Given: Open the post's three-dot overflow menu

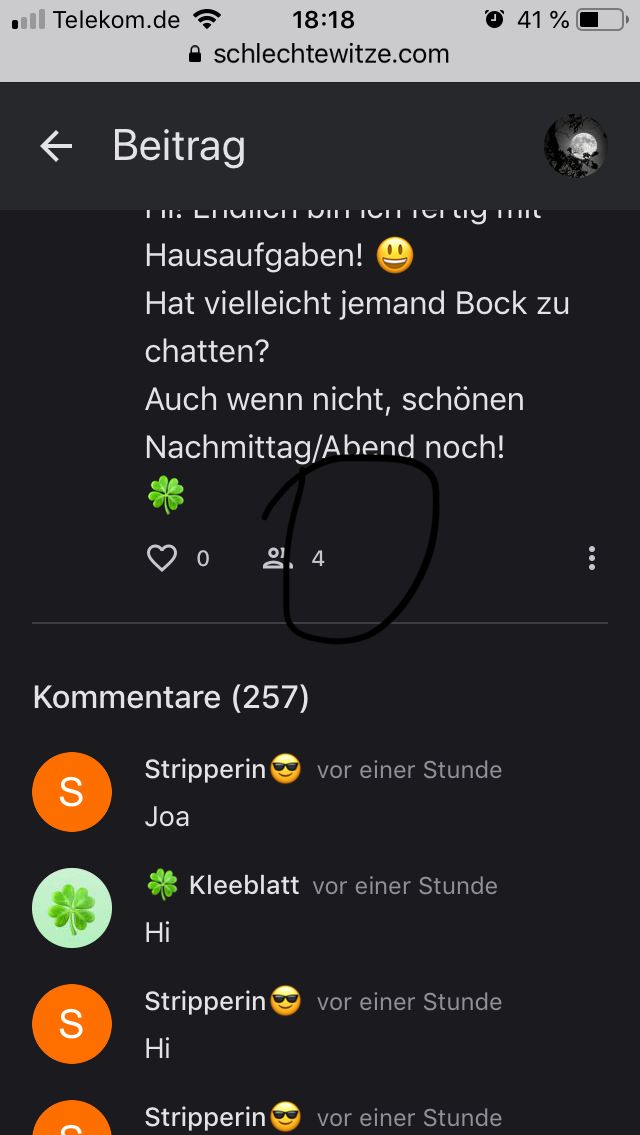Looking at the screenshot, I should click(x=592, y=558).
